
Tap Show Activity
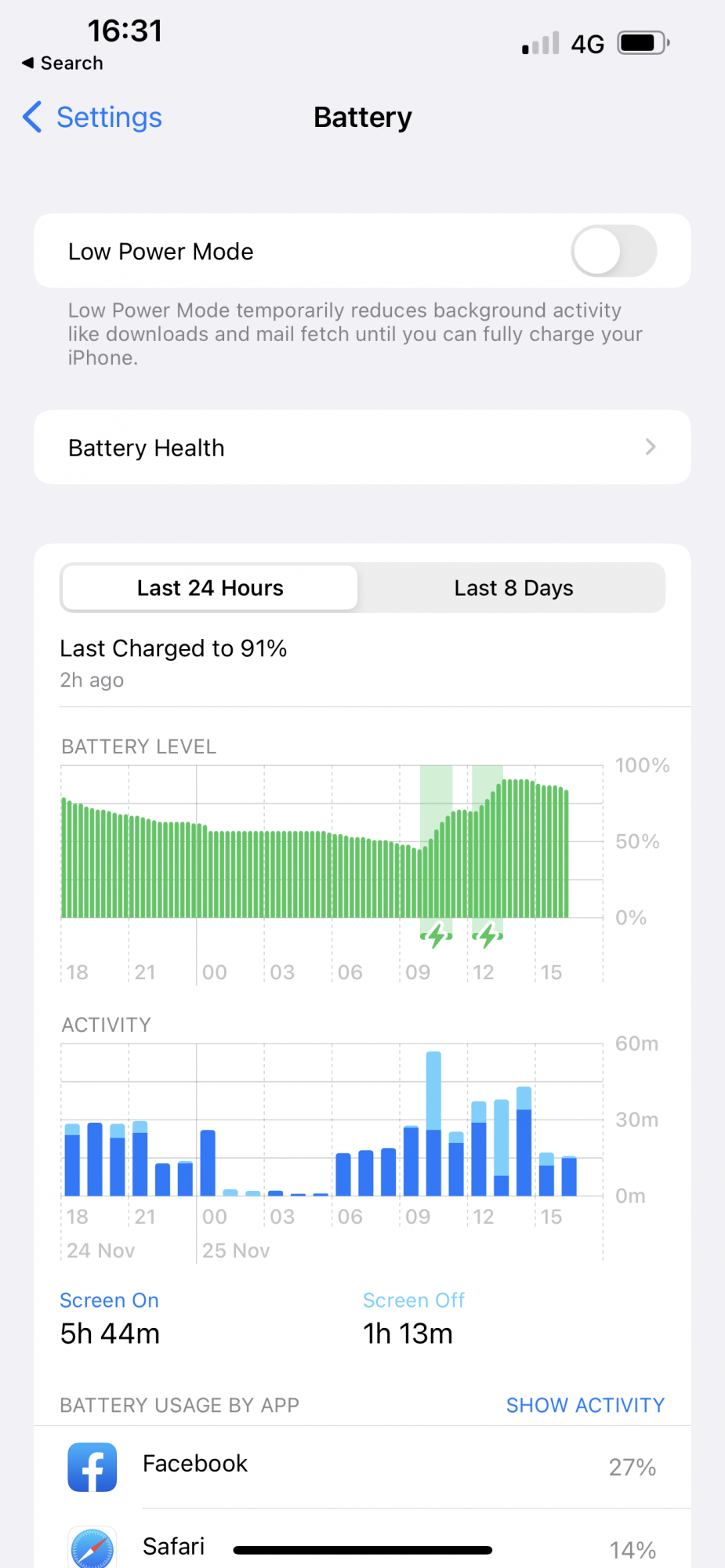point(585,1405)
